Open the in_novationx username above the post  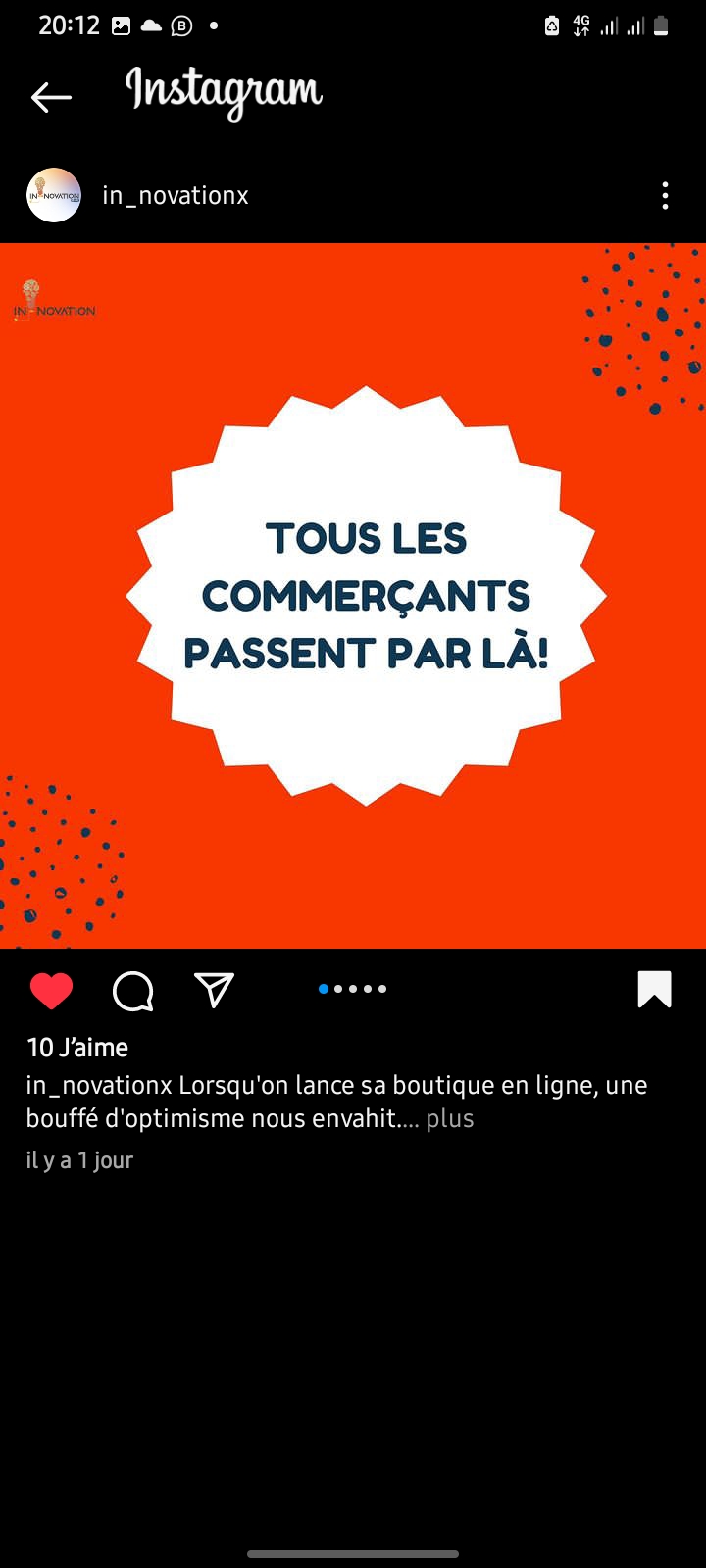click(x=176, y=195)
